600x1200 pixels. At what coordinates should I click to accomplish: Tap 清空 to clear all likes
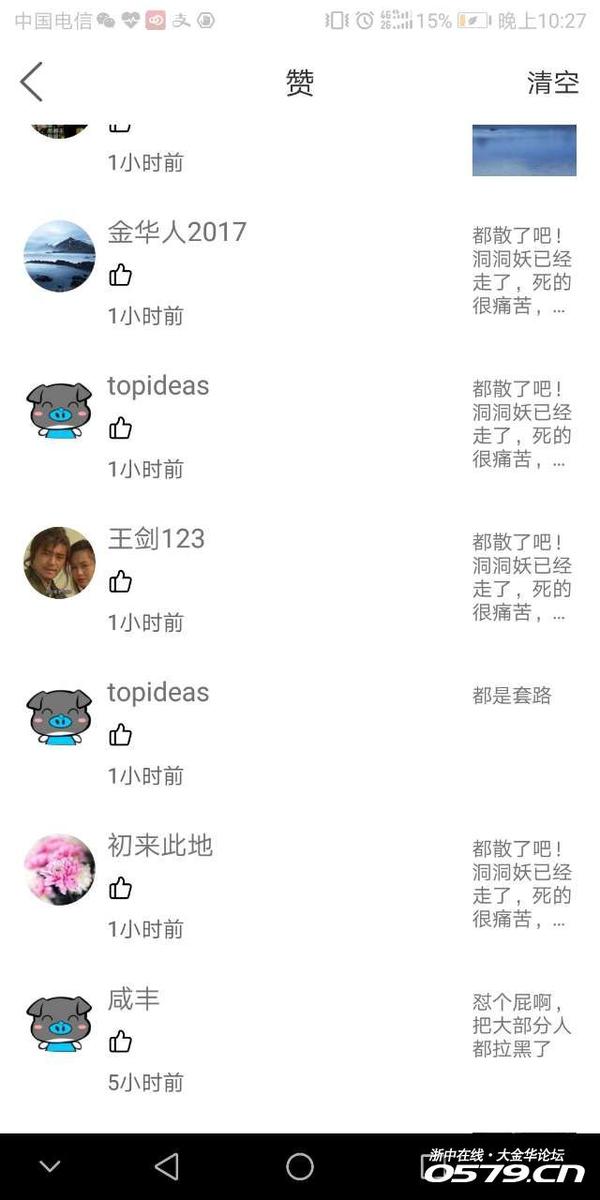pos(552,82)
